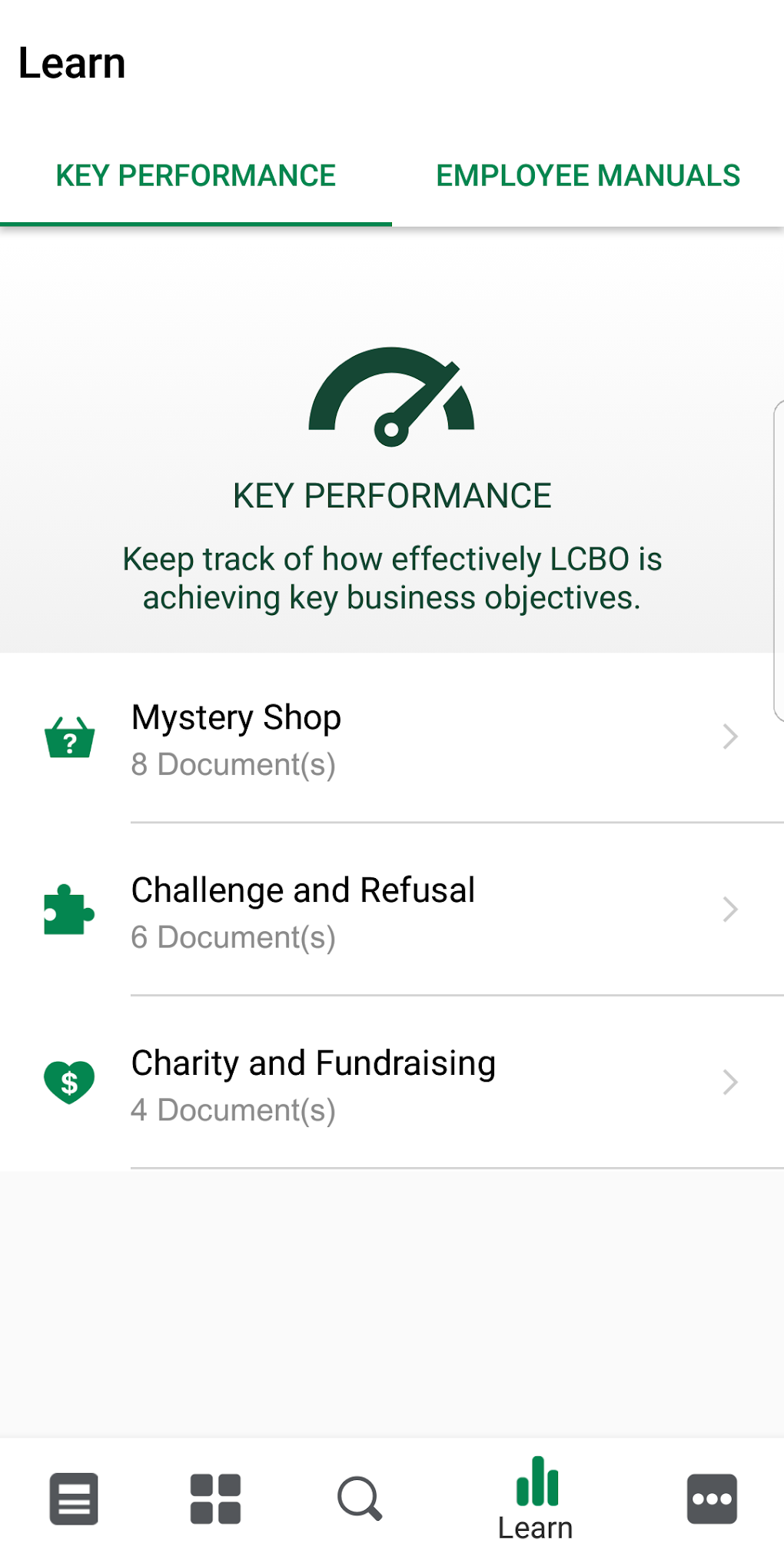Tap the Learn bottom navigation item
This screenshot has width=784, height=1560.
536,1498
